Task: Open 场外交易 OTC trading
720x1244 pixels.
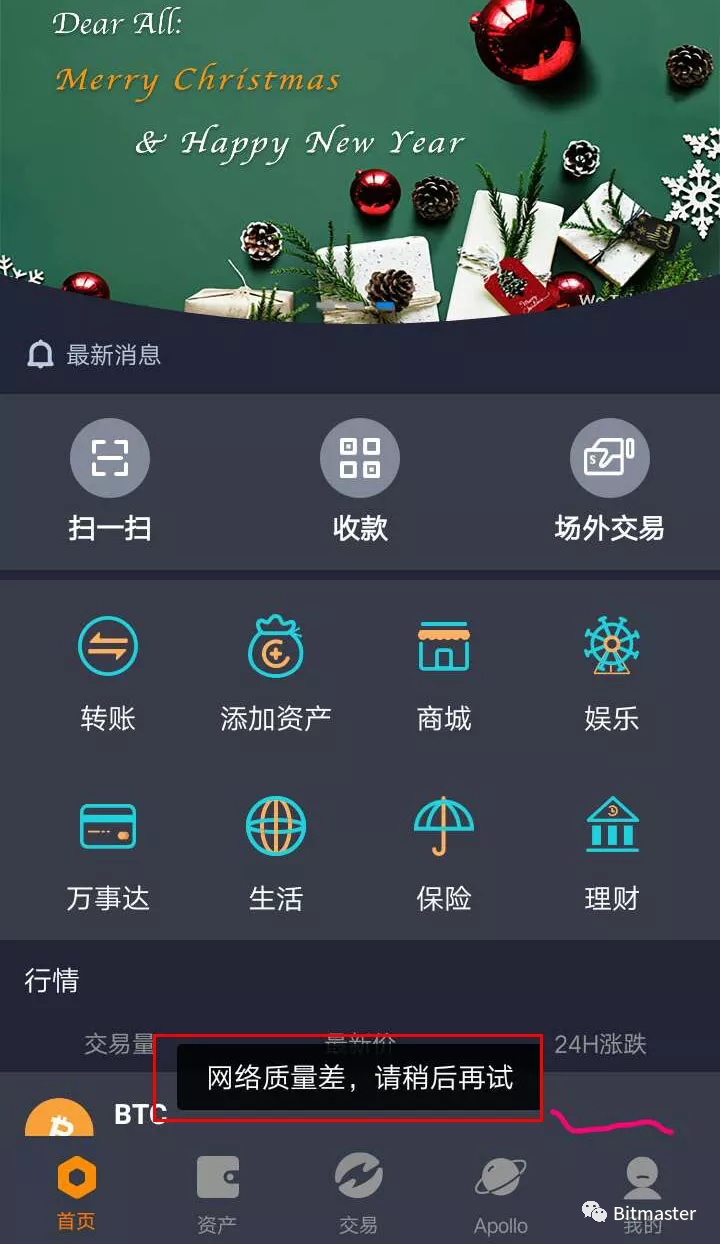Action: 609,480
